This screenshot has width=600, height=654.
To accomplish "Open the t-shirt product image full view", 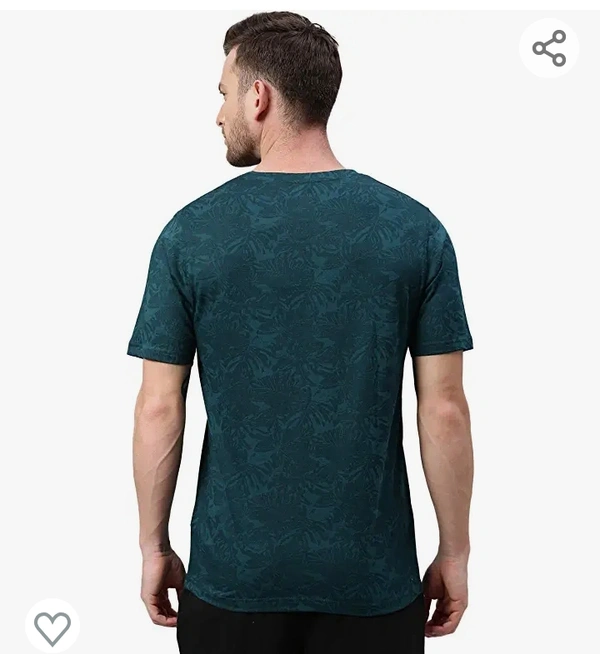I will (300, 380).
